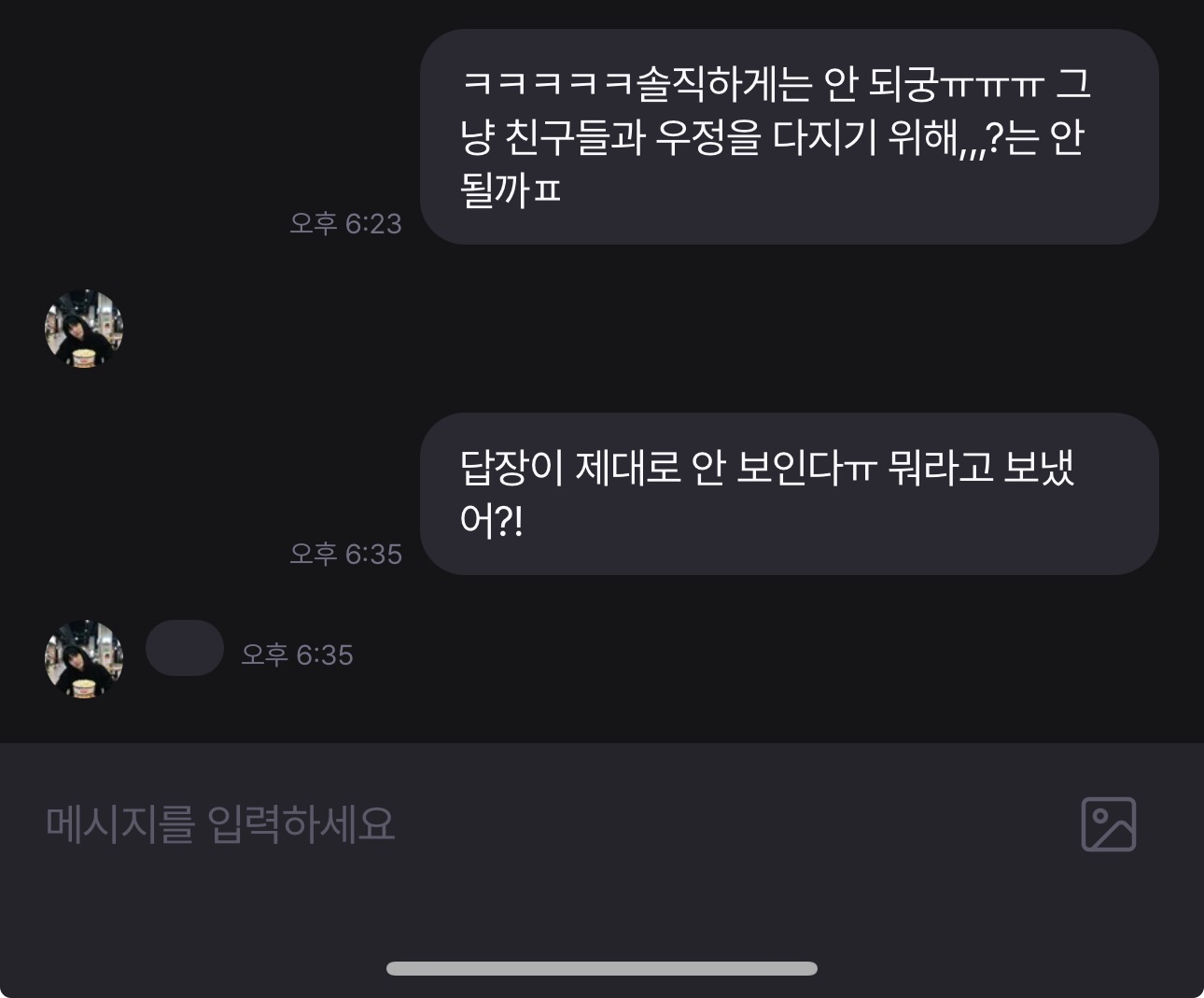Open the profile photo beside the 6:35 reply
Screen dimensions: 1204x998
(84, 659)
